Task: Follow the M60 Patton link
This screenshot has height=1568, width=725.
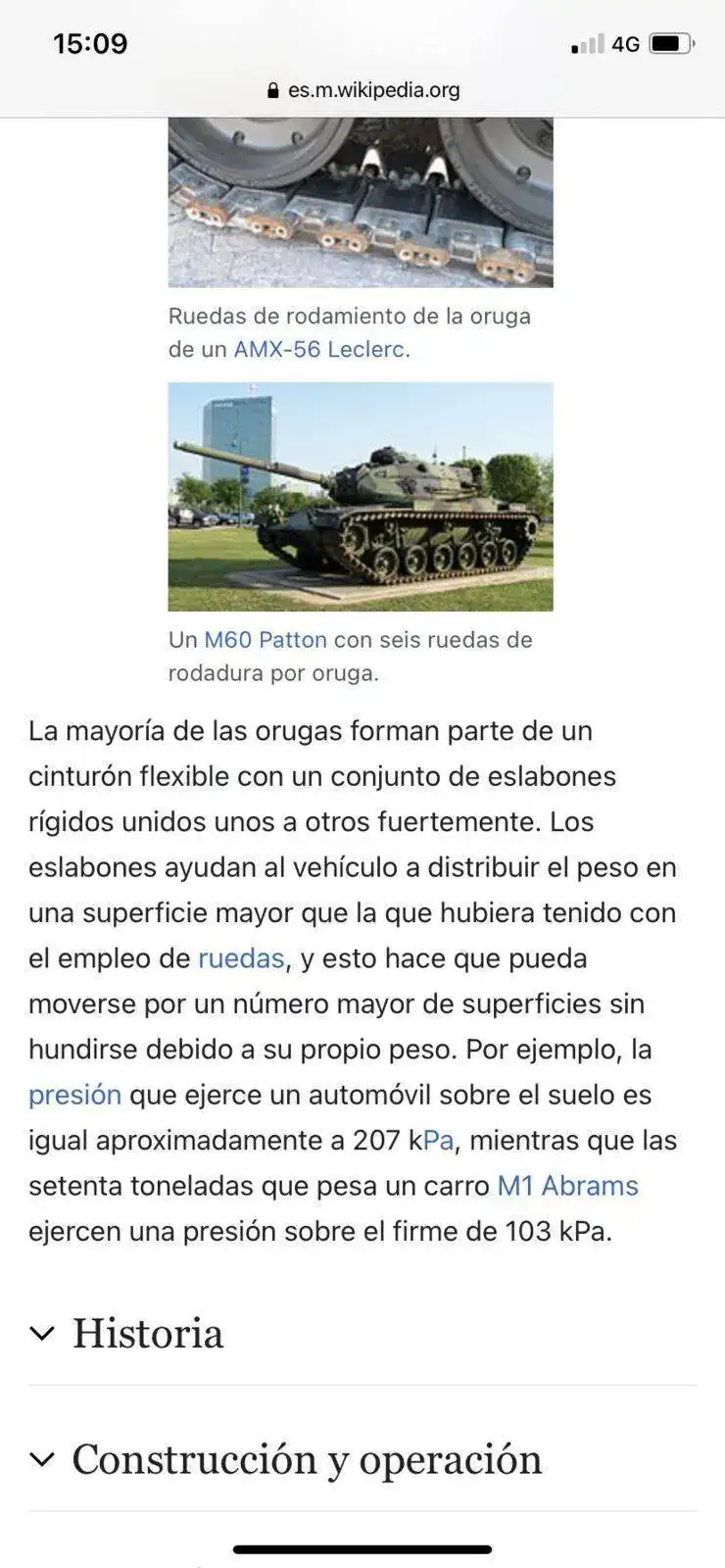Action: tap(265, 640)
